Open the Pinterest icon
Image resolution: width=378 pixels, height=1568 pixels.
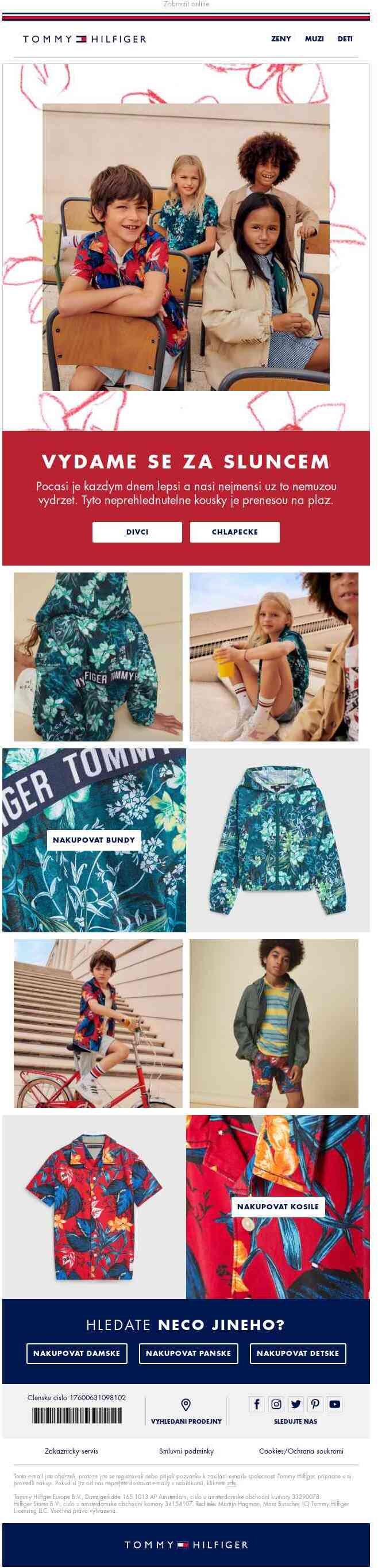pos(315,1404)
